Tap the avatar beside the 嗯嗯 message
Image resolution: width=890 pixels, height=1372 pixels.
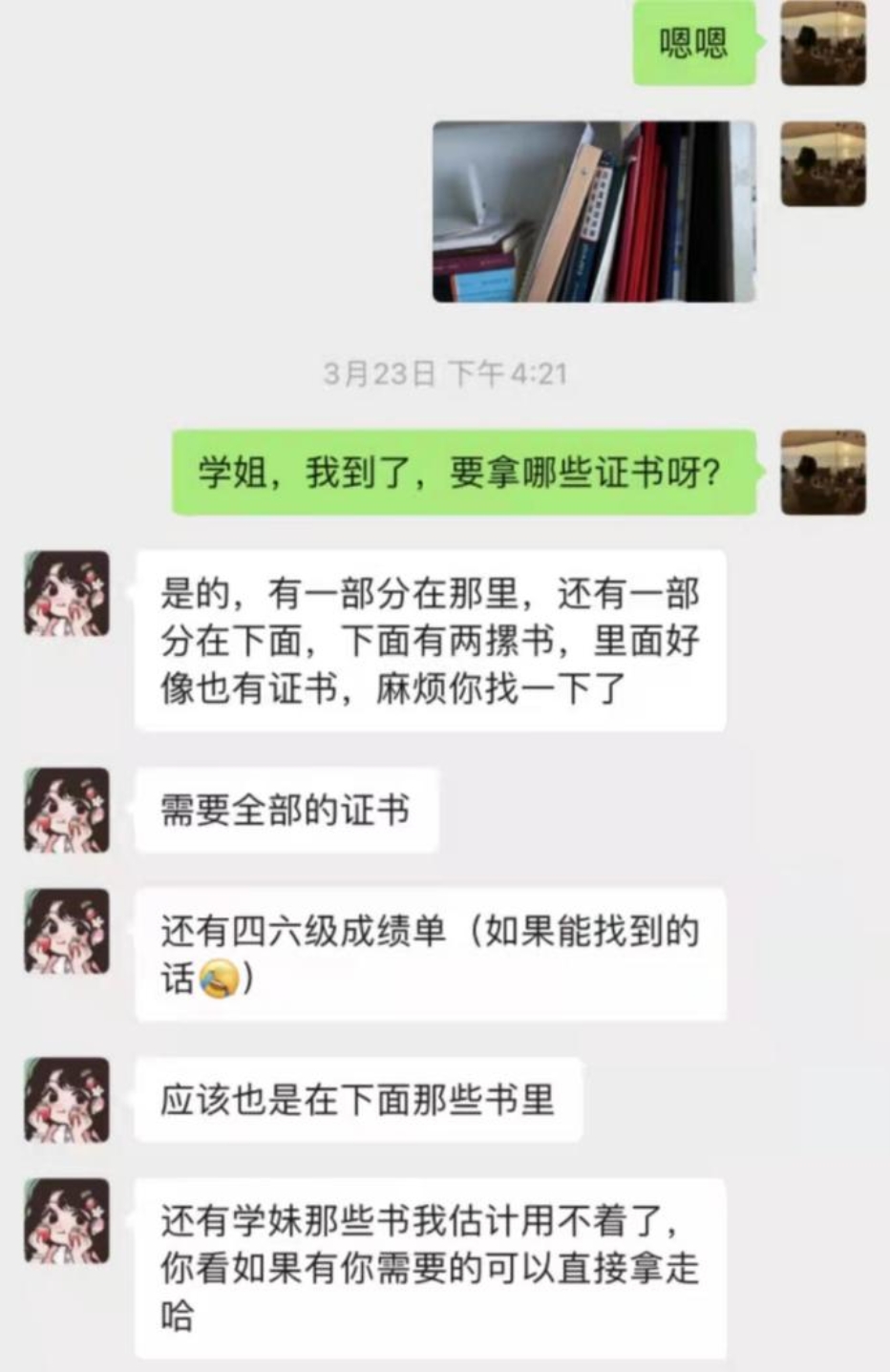pos(823,43)
